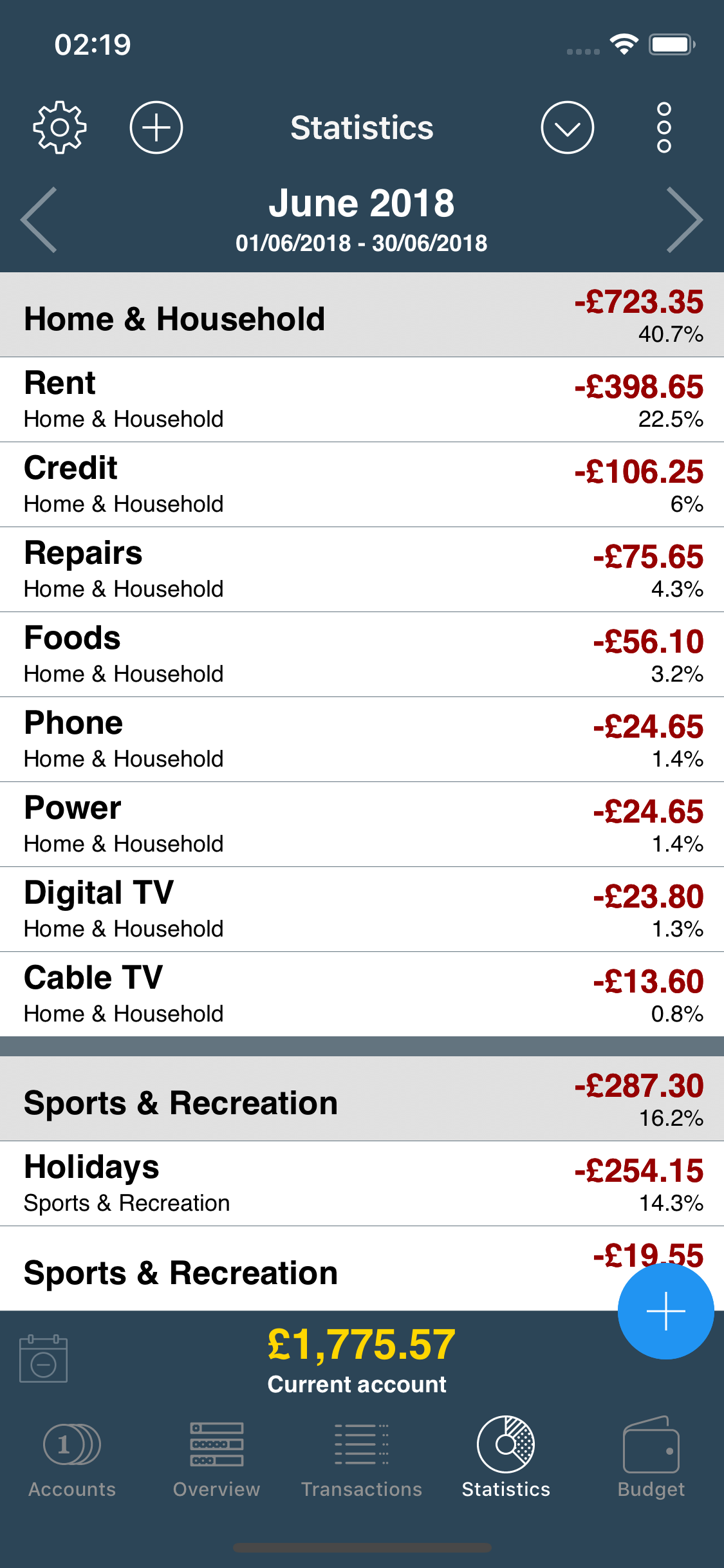Open the Foods category row
Viewport: 724px width, 1568px height.
[362, 655]
